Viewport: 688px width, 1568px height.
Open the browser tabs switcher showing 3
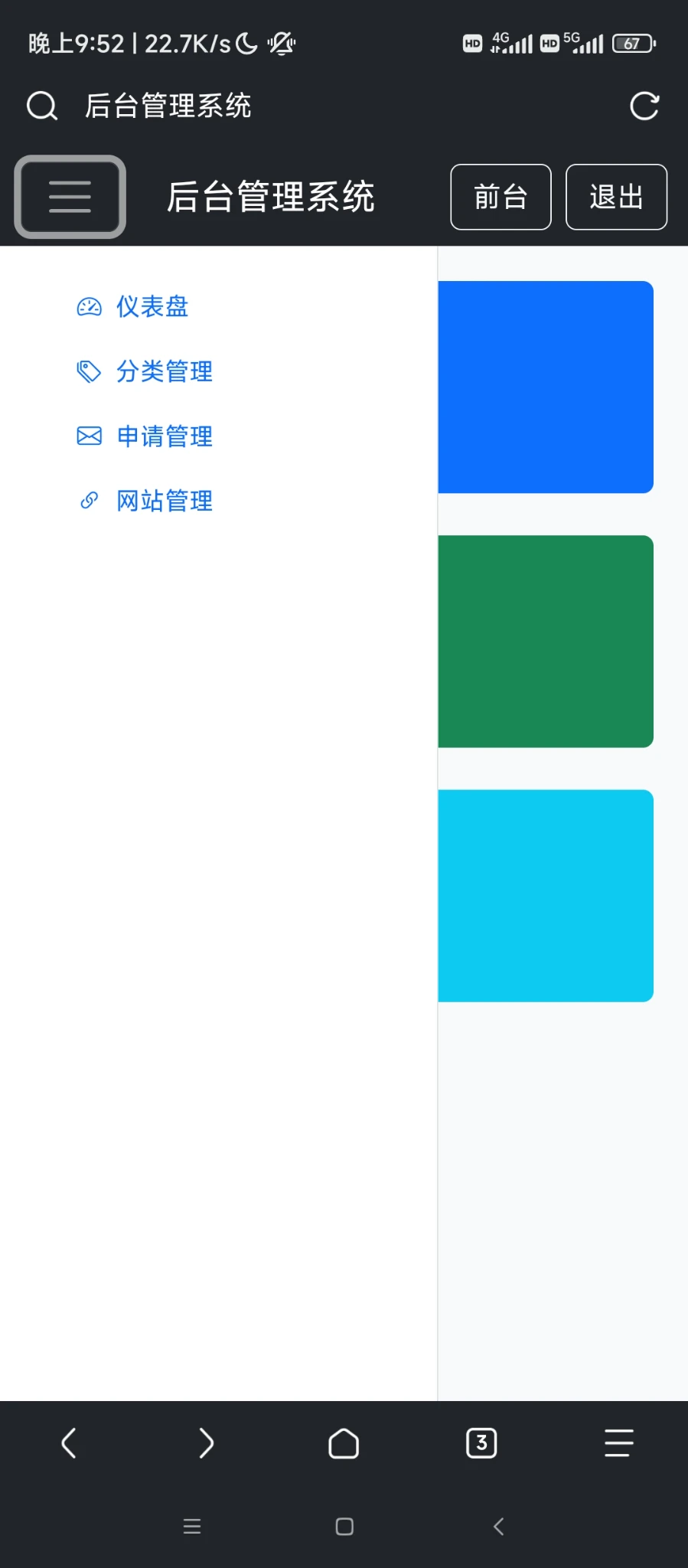click(481, 1443)
